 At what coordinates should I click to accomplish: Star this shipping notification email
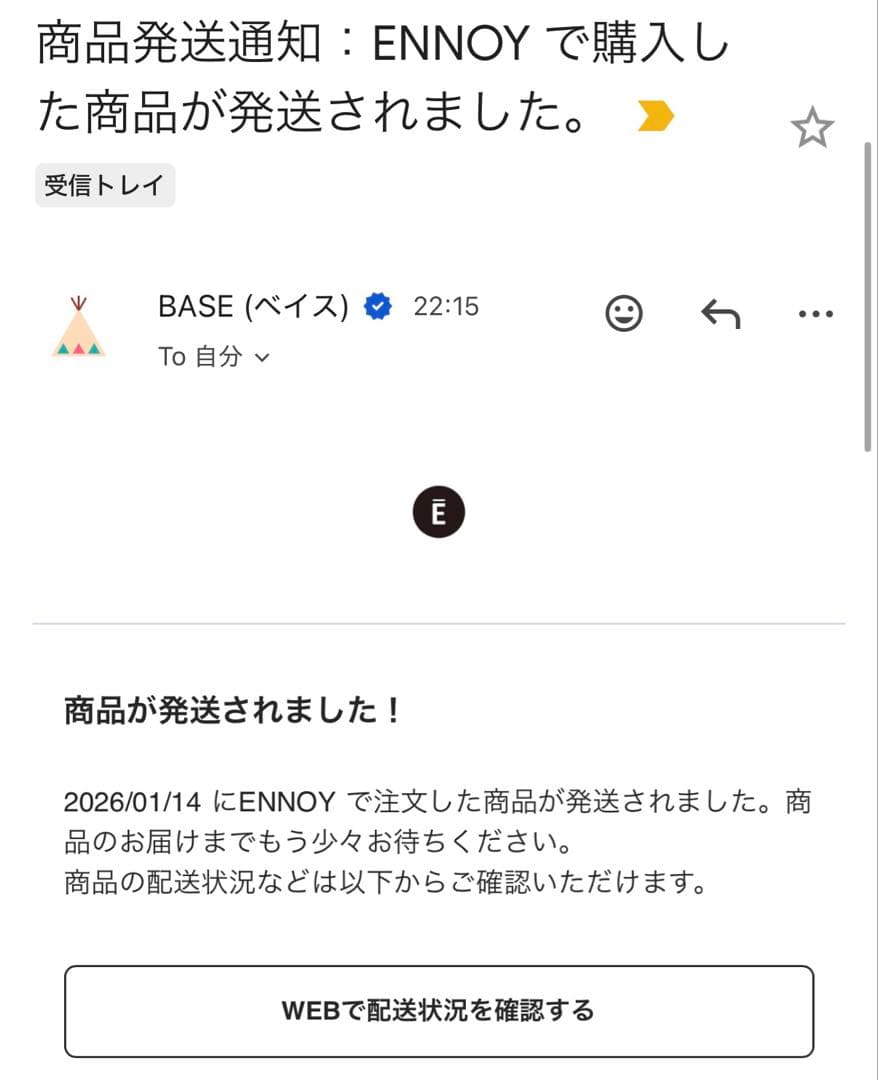pos(811,129)
